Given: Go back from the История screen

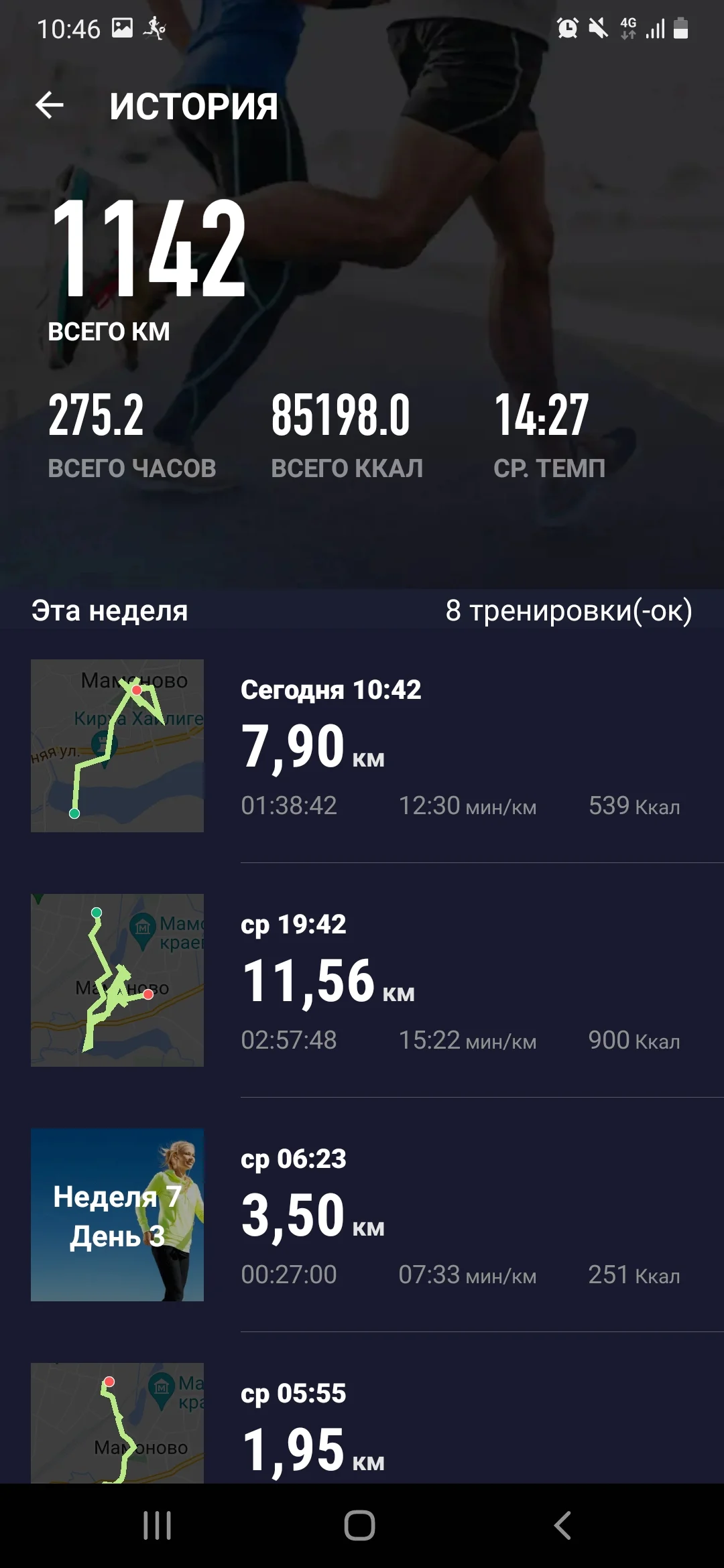Looking at the screenshot, I should coord(50,105).
